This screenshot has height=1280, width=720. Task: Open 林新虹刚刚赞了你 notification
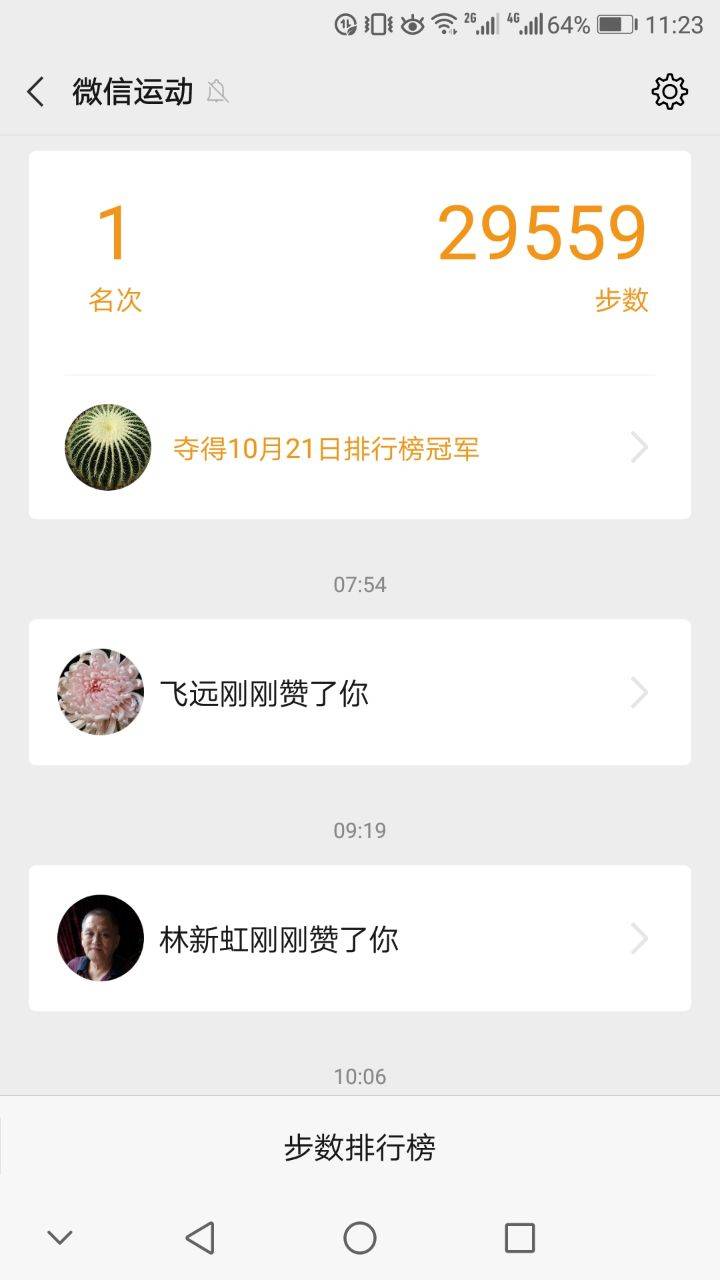pyautogui.click(x=360, y=938)
